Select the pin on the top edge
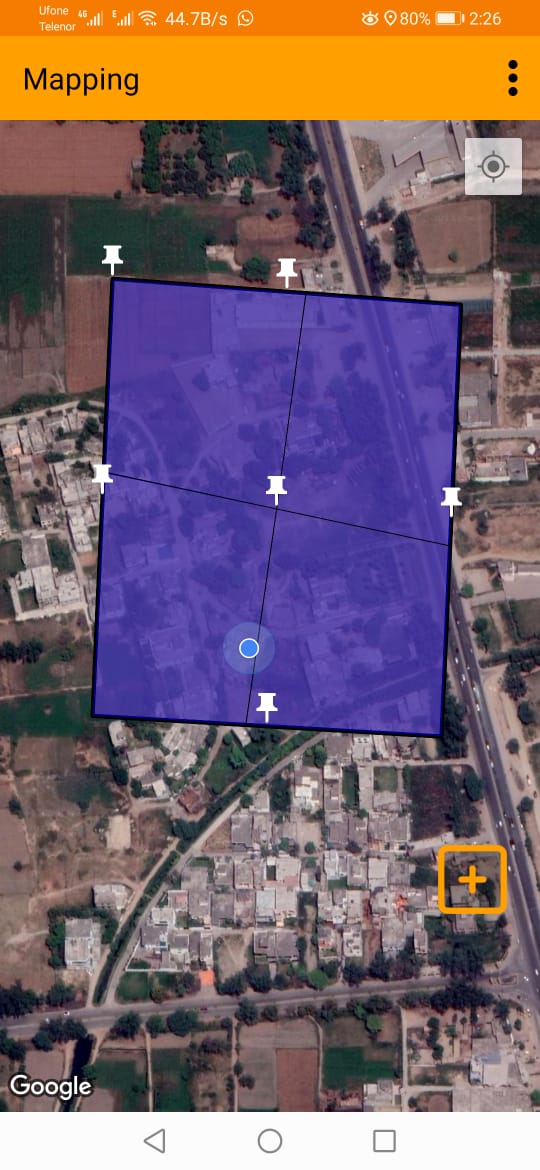Image resolution: width=540 pixels, height=1170 pixels. coord(287,272)
